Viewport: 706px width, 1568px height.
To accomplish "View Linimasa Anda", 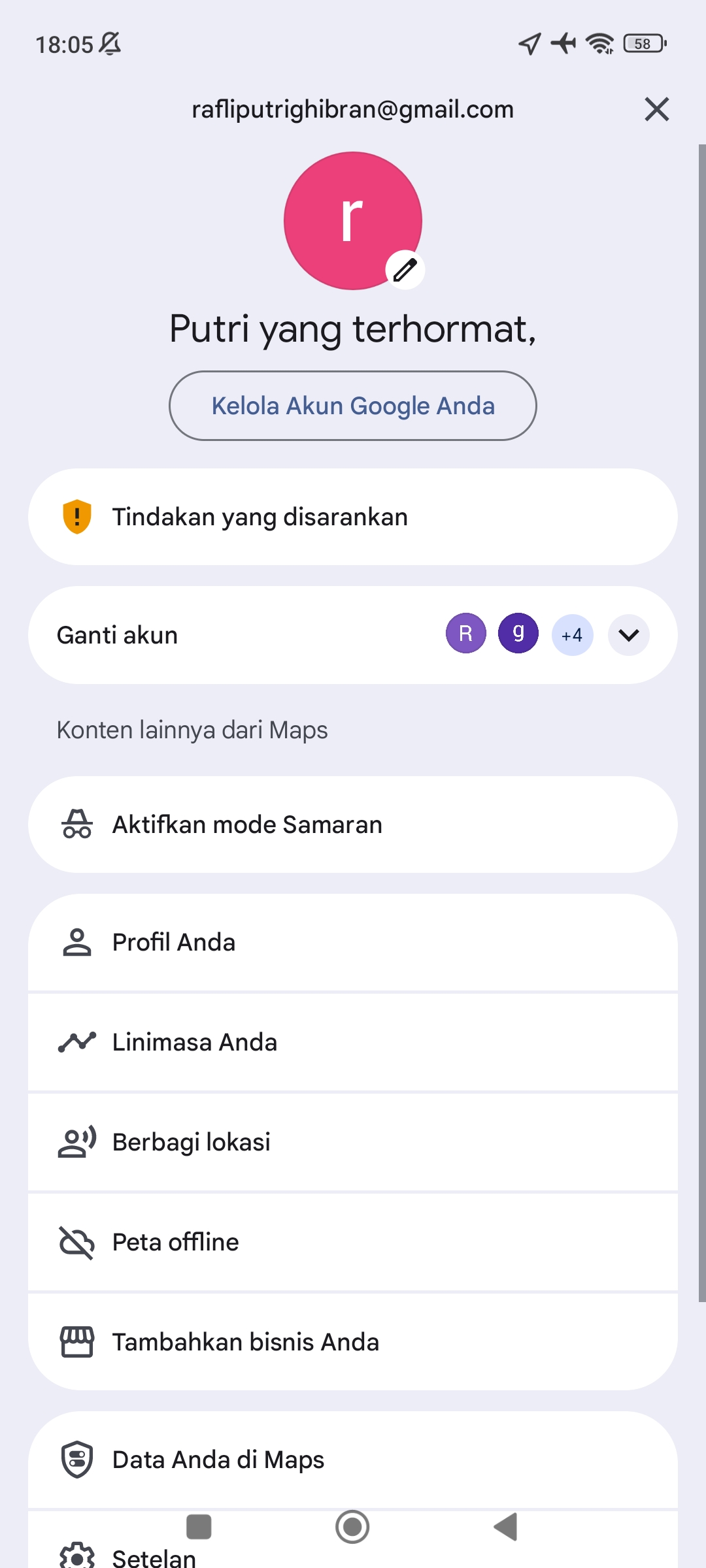I will click(x=353, y=1043).
